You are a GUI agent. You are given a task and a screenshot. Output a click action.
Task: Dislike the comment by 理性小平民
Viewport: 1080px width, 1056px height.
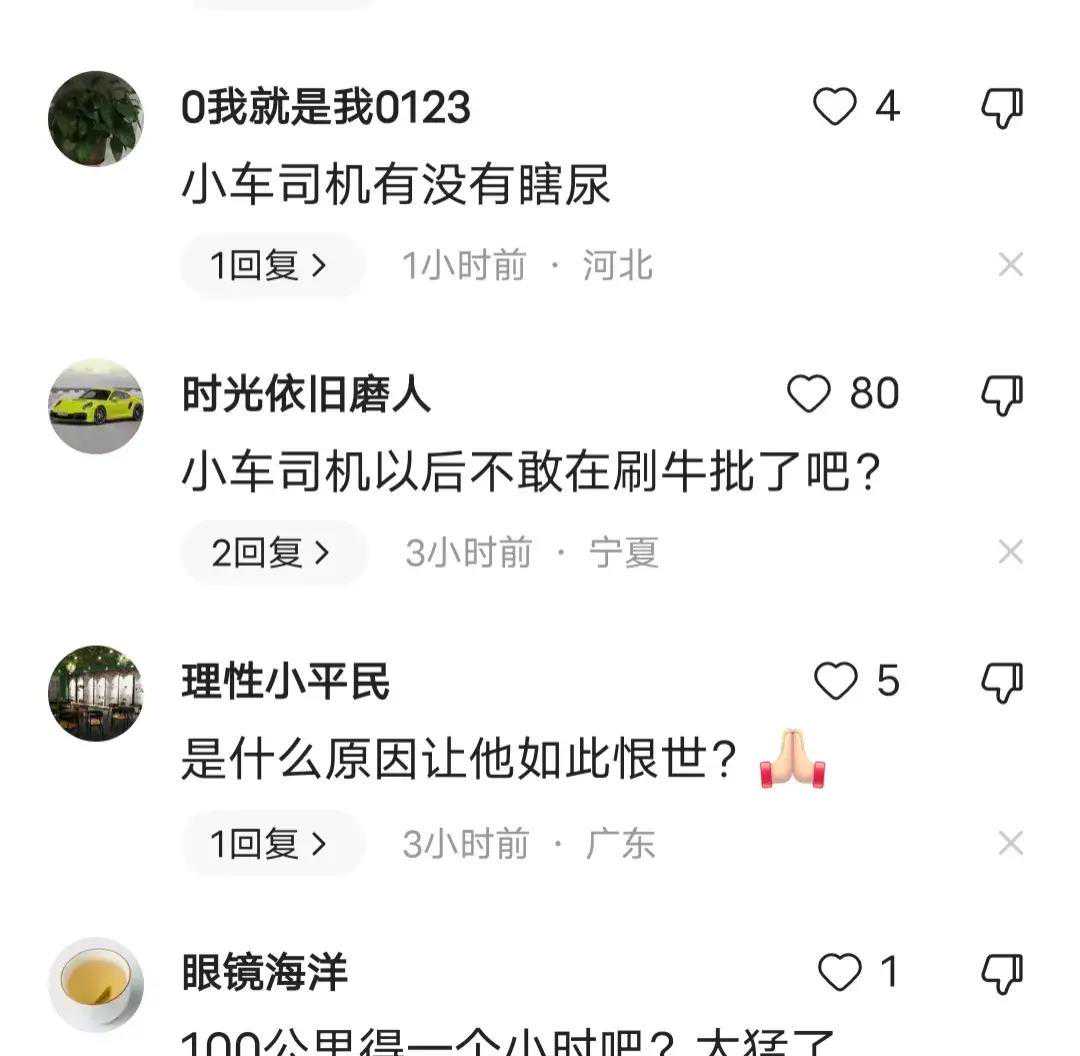[1001, 681]
